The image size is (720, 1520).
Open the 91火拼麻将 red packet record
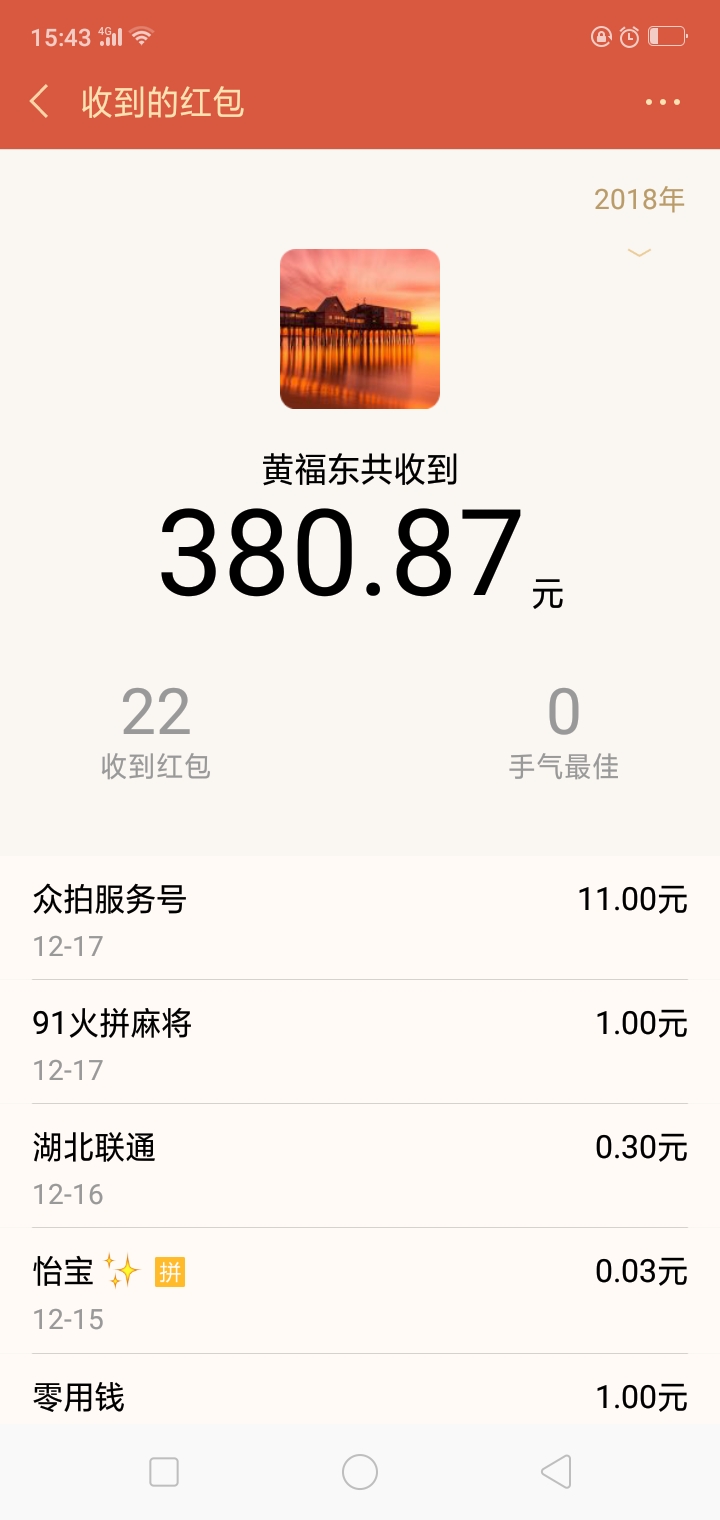click(x=360, y=1042)
